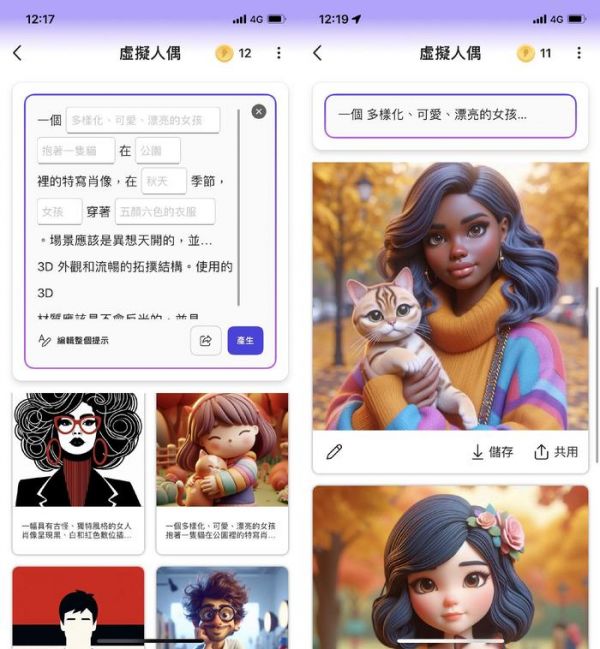This screenshot has height=649, width=600.
Task: Change the 秋天 season field
Action: coord(163,182)
